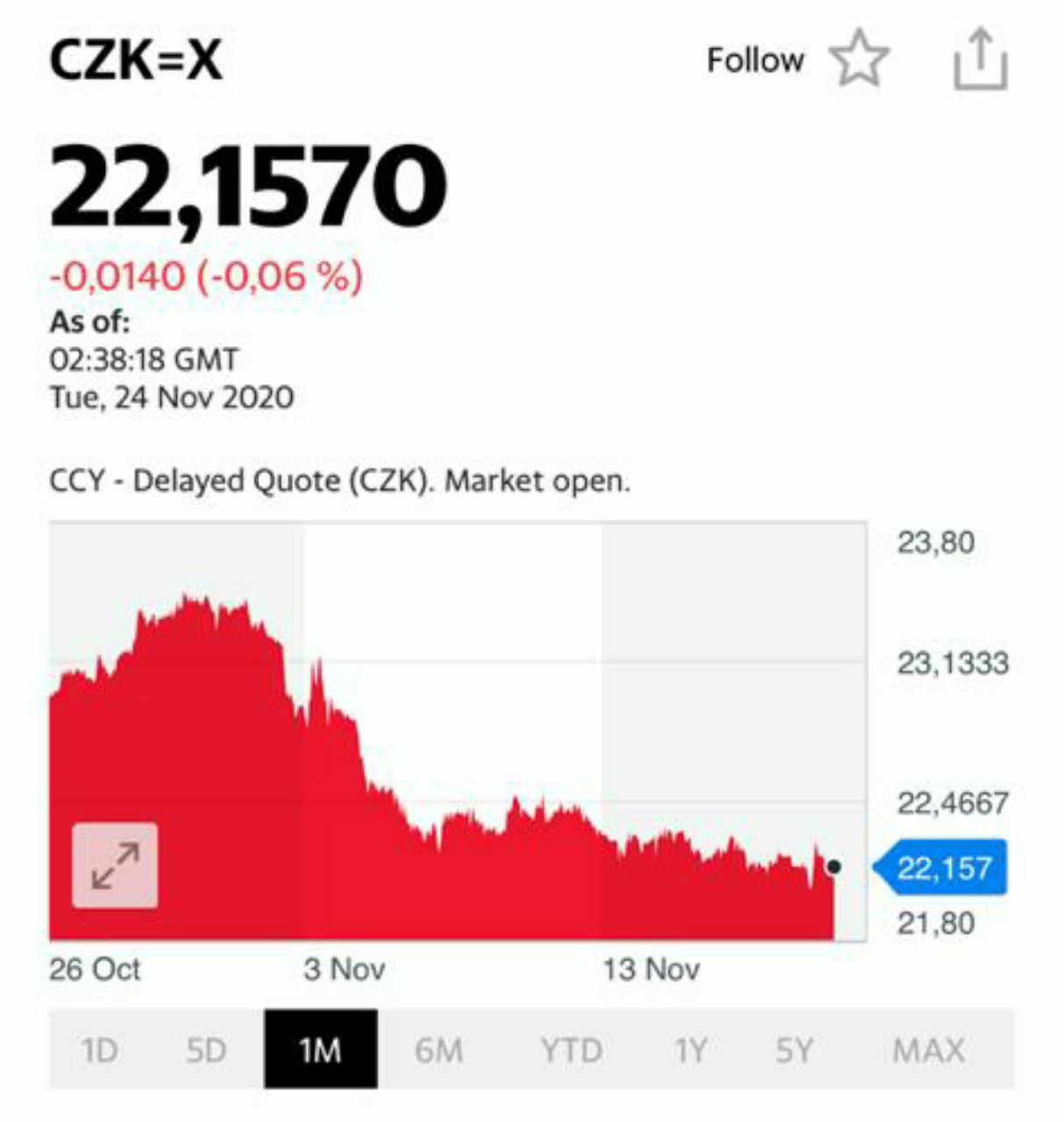This screenshot has width=1064, height=1122.
Task: Select the 1M chart range
Action: (x=321, y=1049)
